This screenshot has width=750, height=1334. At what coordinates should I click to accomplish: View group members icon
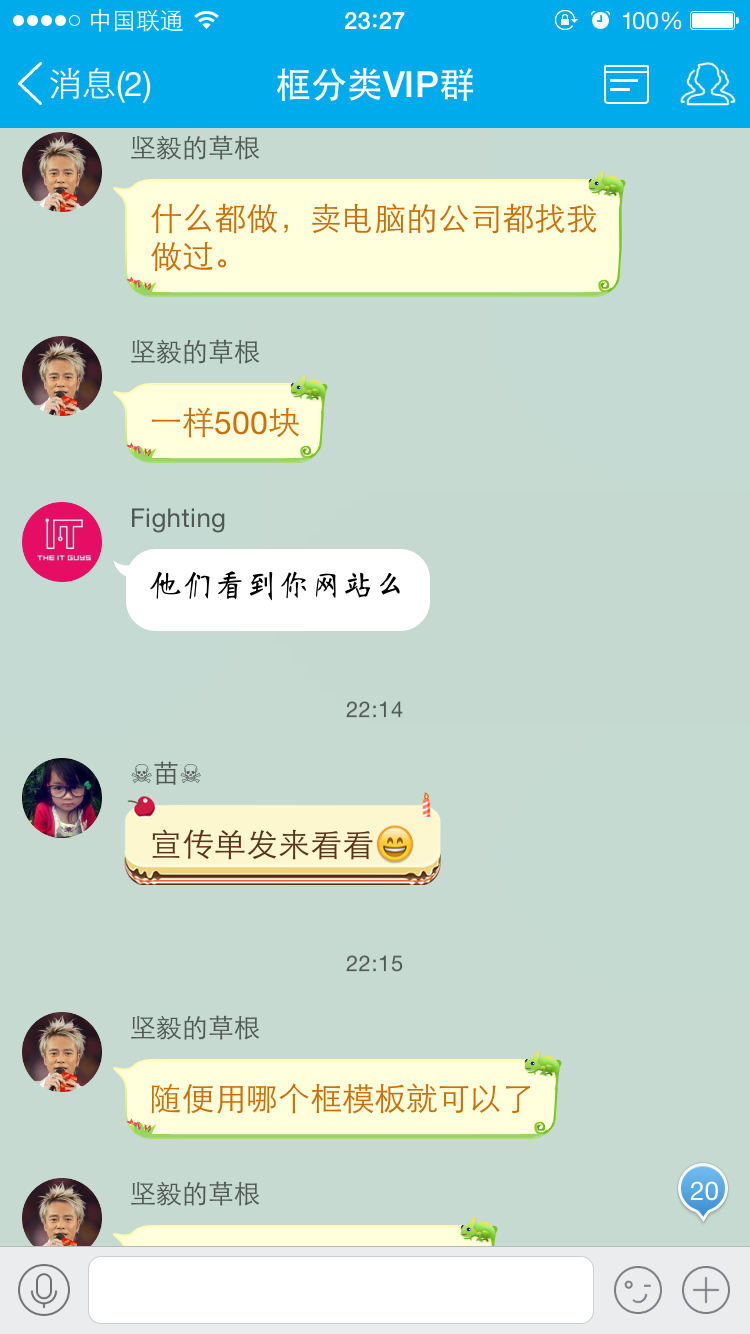[x=707, y=85]
